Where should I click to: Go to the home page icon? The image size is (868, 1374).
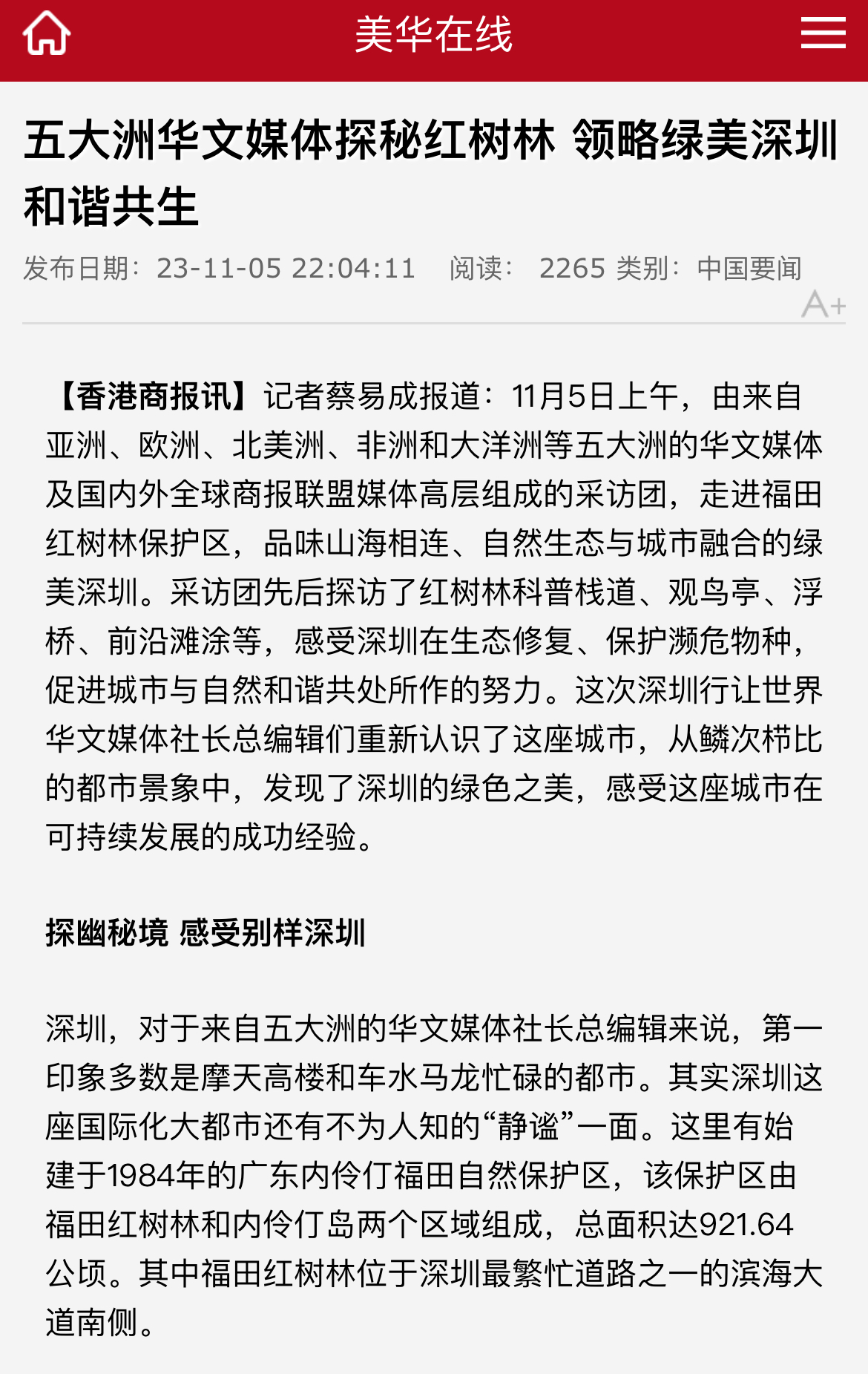[46, 34]
